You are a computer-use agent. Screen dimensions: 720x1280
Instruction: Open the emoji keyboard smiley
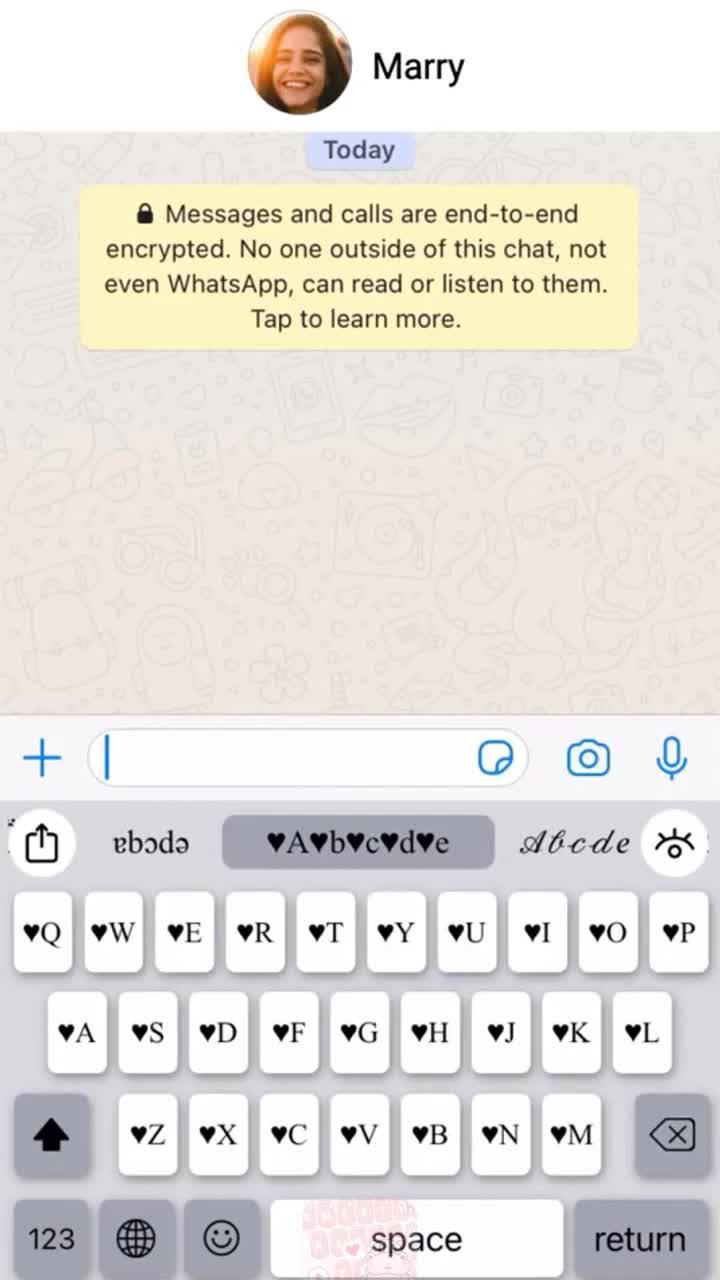[221, 1239]
